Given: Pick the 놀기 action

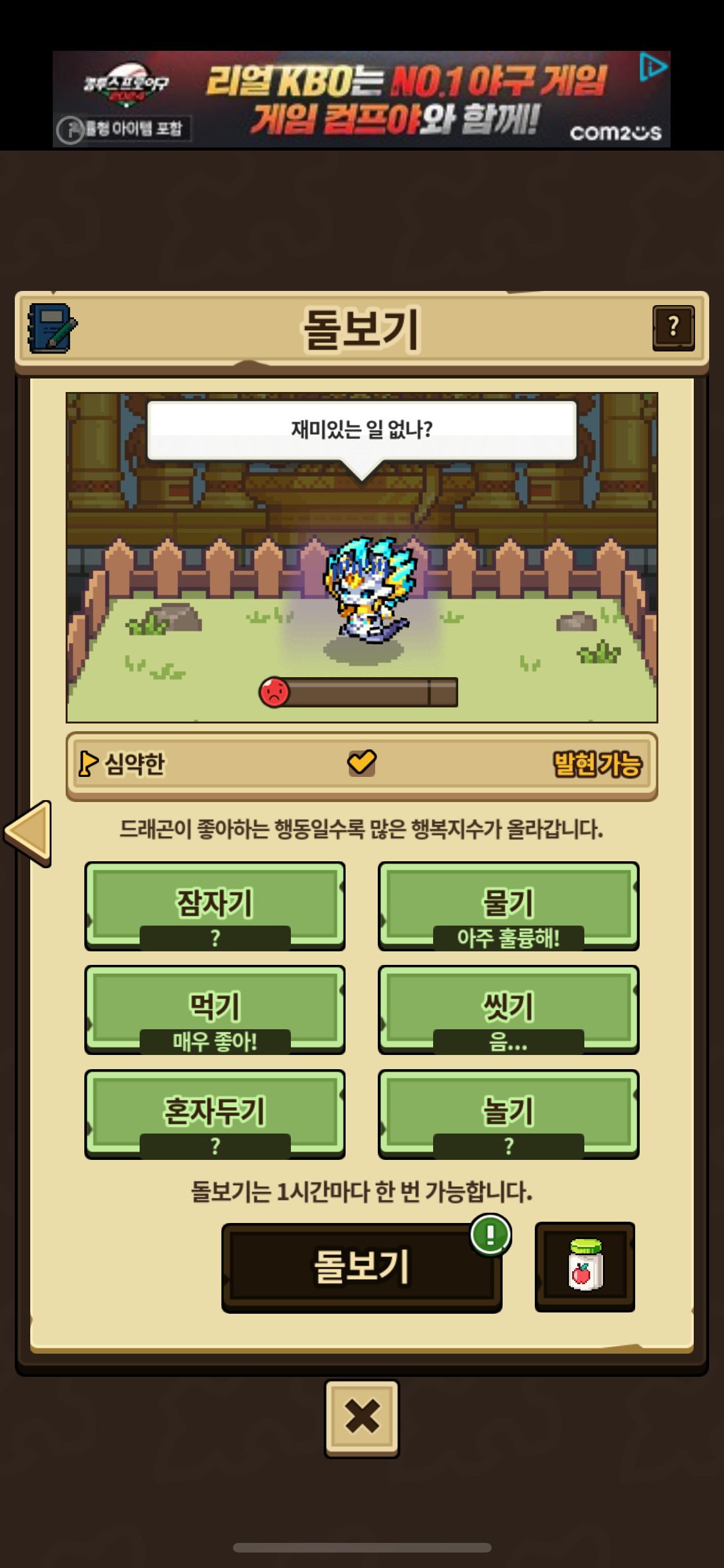Looking at the screenshot, I should click(508, 1114).
